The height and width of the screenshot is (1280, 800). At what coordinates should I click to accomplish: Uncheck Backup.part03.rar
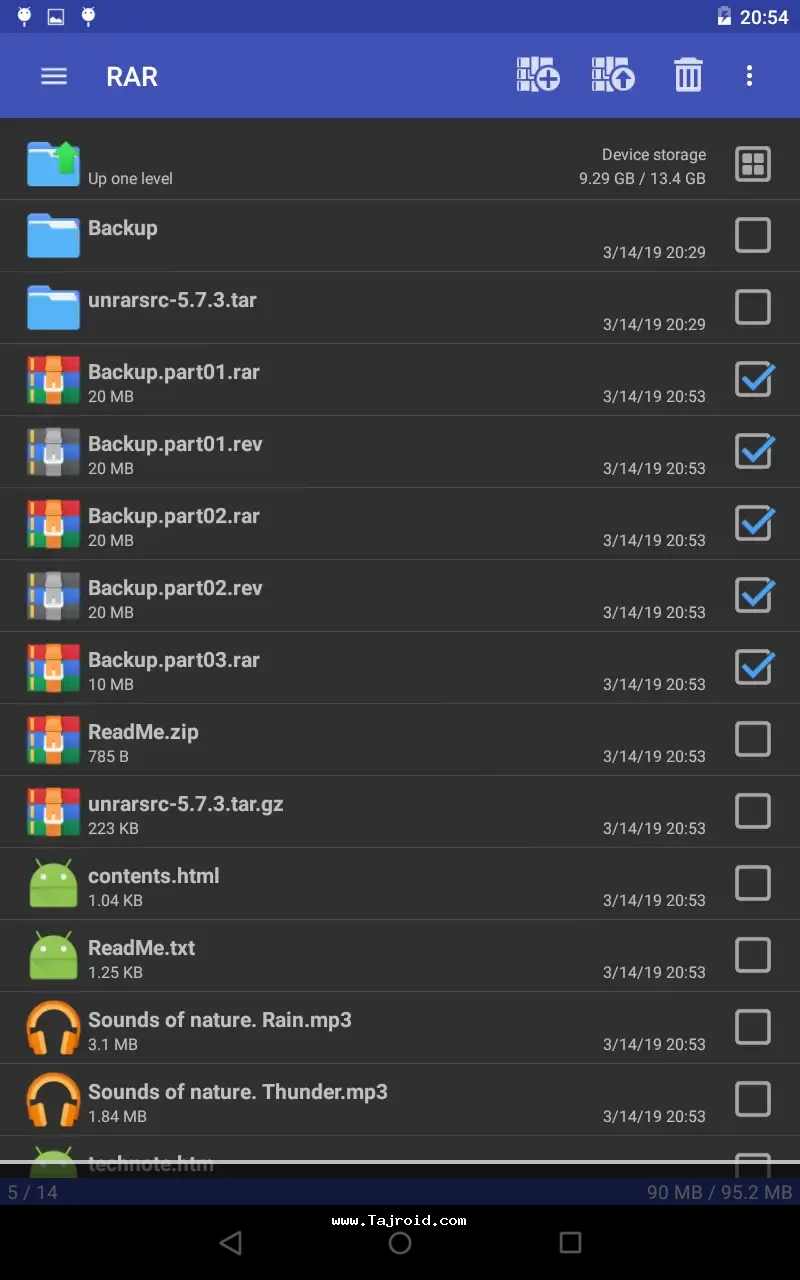click(x=753, y=667)
